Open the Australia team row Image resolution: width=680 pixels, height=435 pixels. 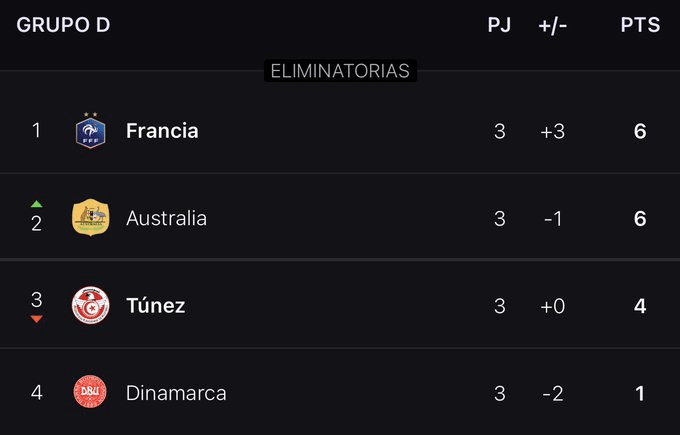tap(166, 218)
